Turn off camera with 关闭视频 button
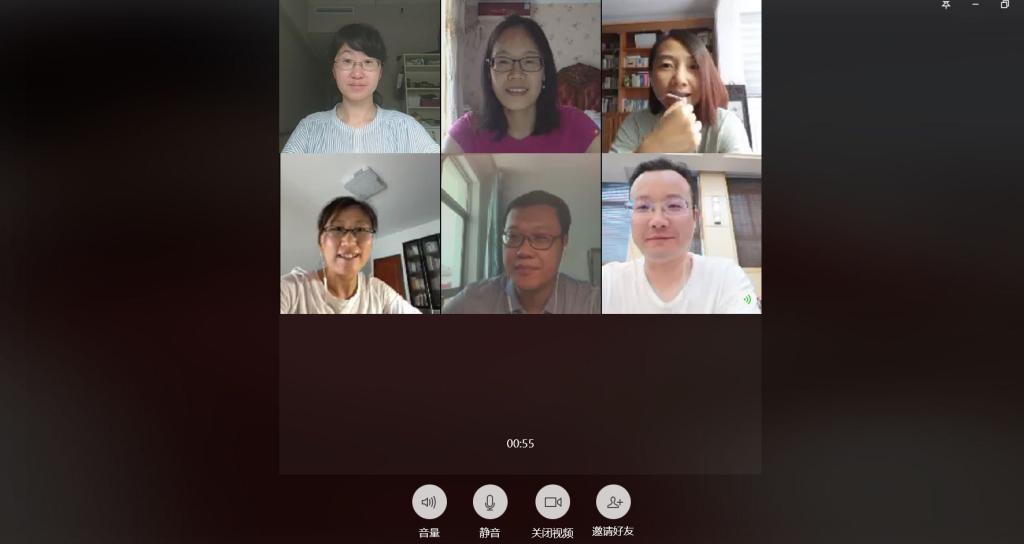 point(552,502)
